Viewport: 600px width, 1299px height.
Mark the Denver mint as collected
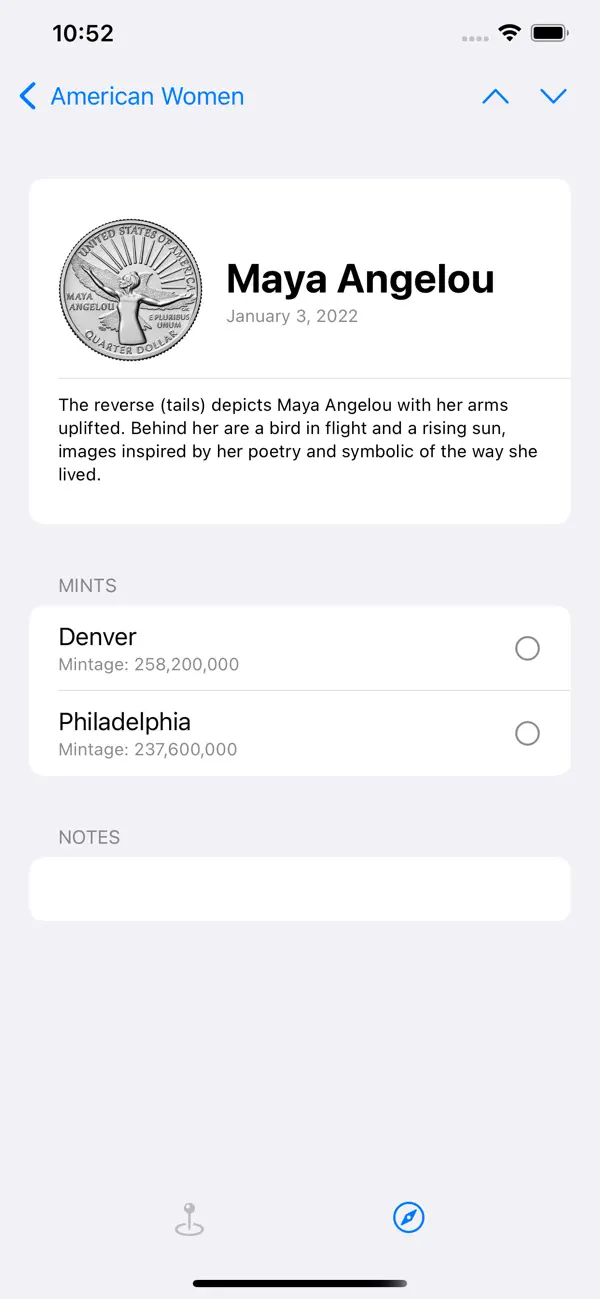tap(527, 649)
